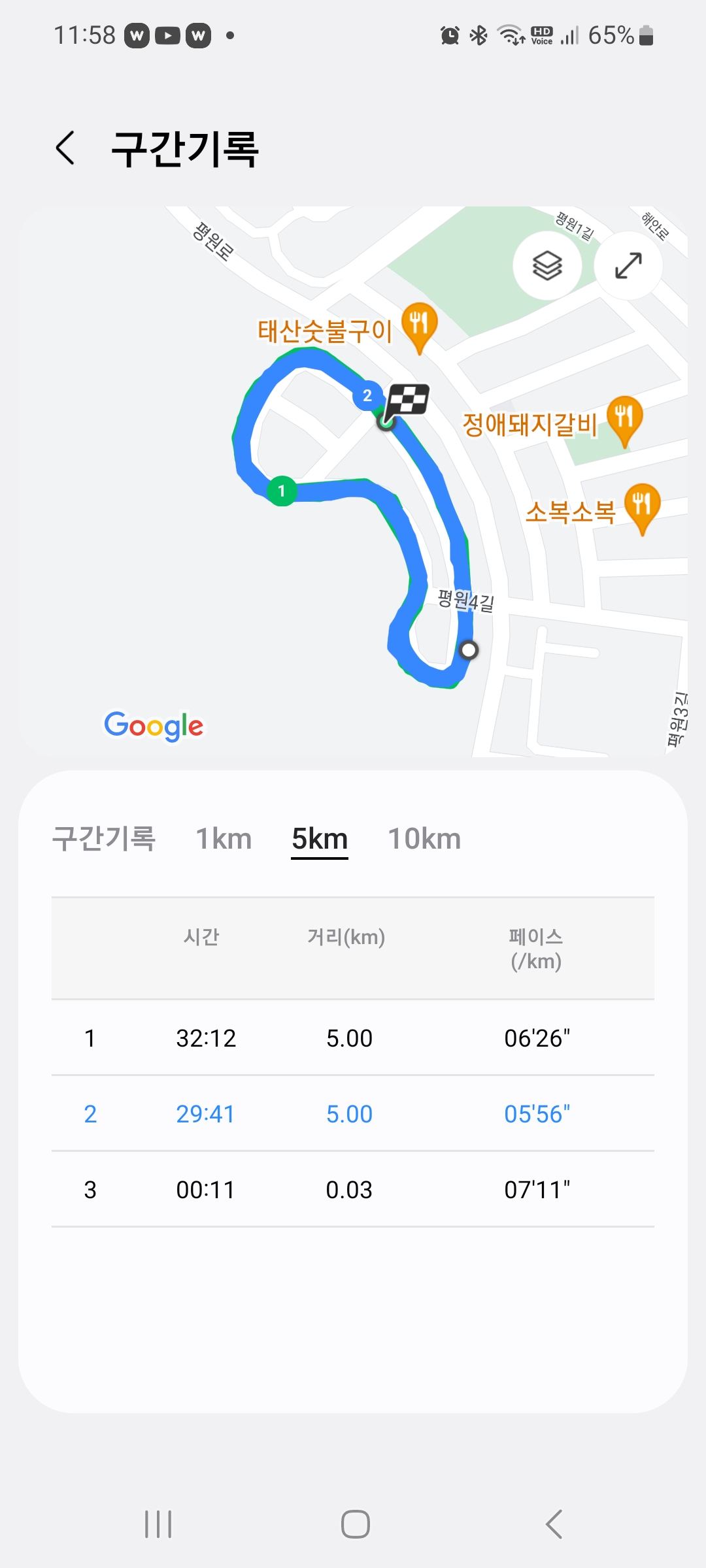Go to the home screen
Image resolution: width=706 pixels, height=1568 pixels.
[355, 1524]
